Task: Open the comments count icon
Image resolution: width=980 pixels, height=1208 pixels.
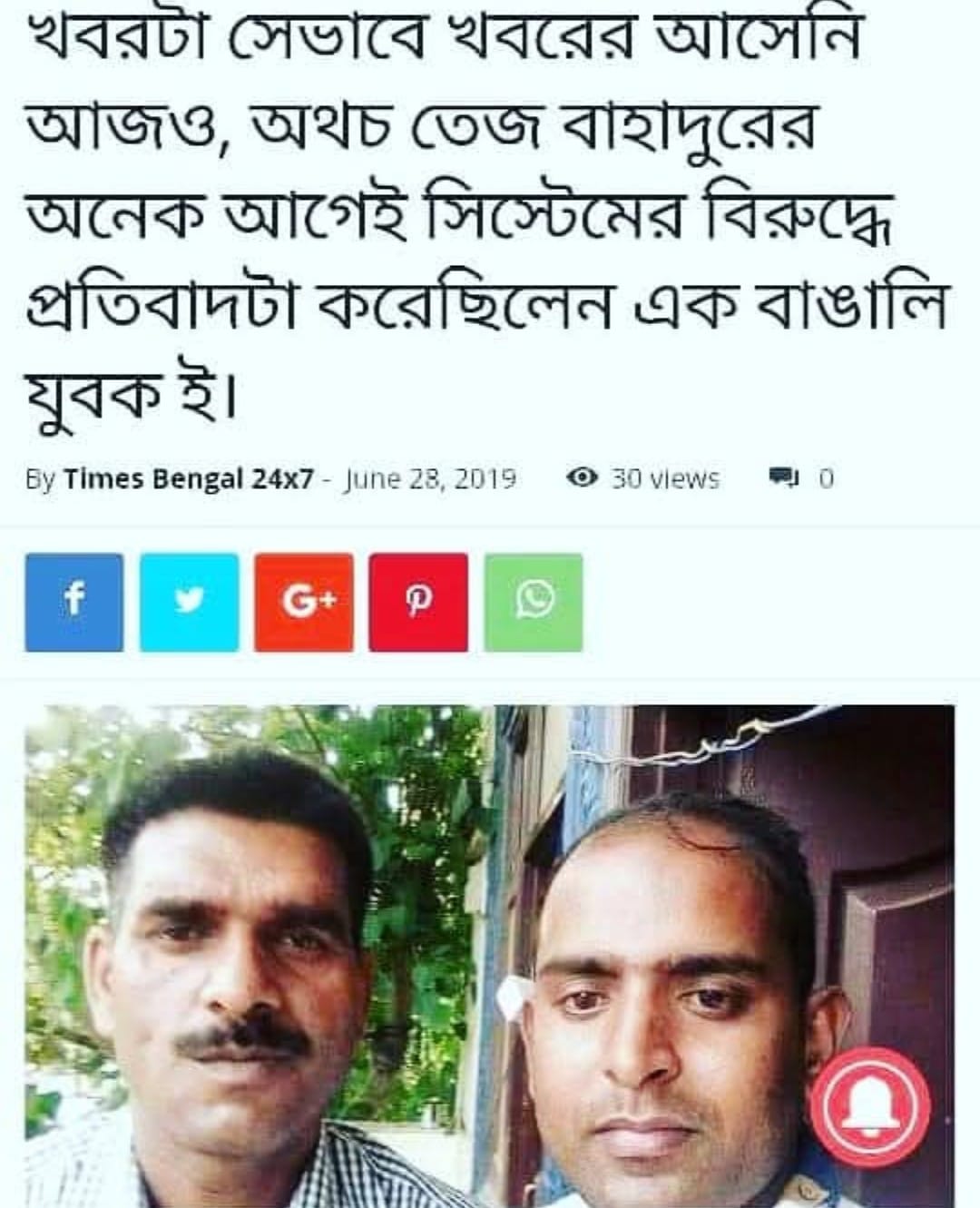Action: (x=782, y=477)
